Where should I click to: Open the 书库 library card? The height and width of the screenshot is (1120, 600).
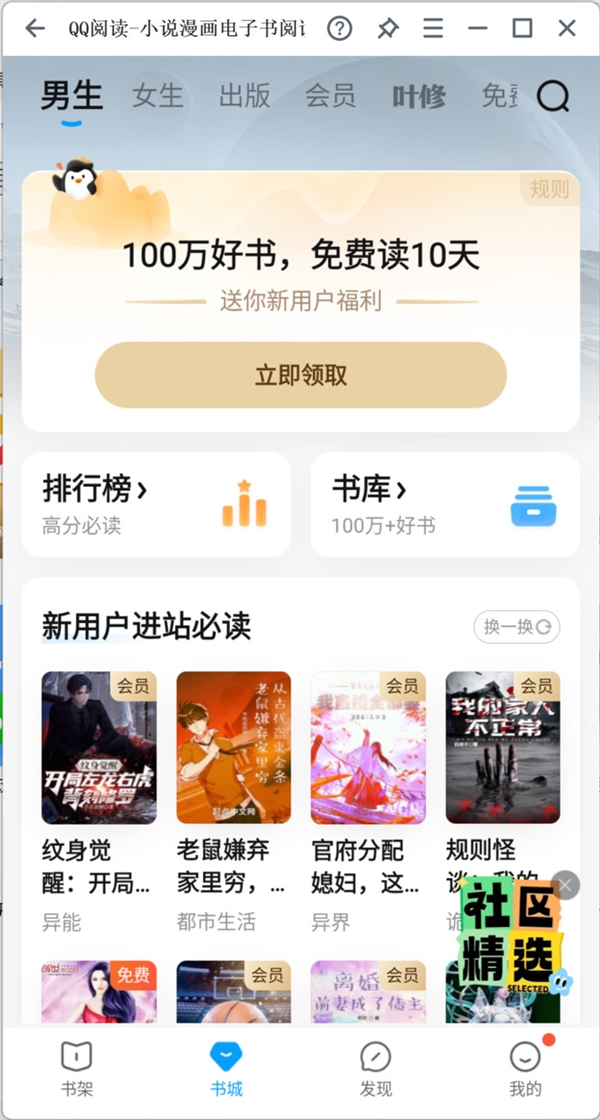pos(445,504)
